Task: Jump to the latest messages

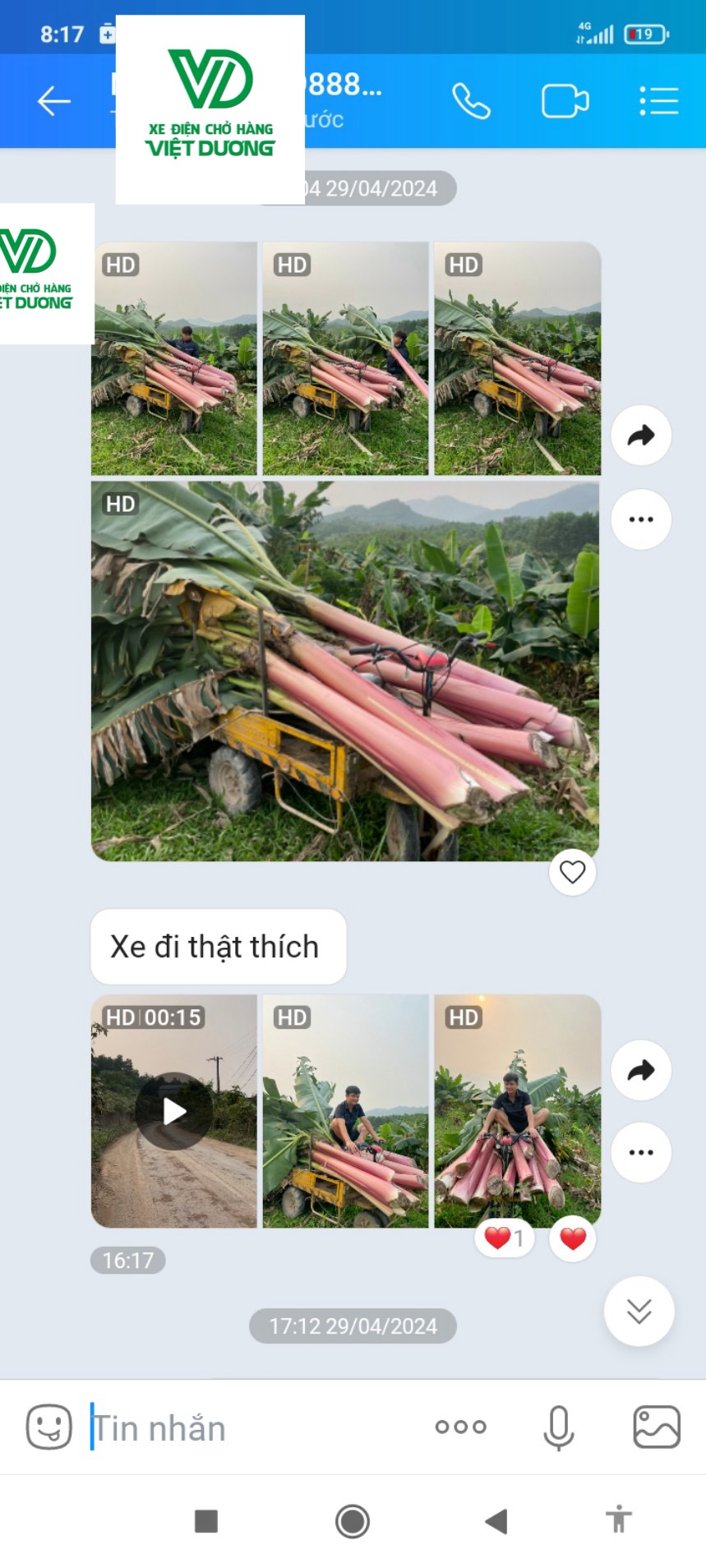Action: point(639,1311)
